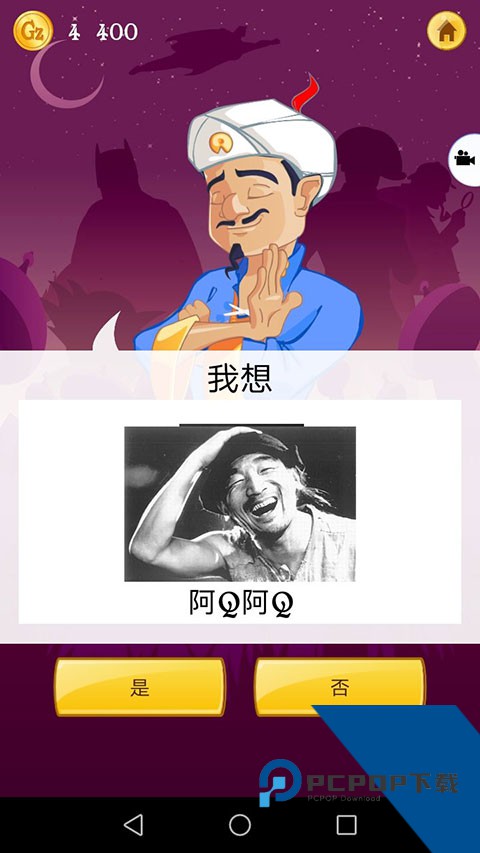The width and height of the screenshot is (480, 853).
Task: Open the video camera icon
Action: [464, 159]
